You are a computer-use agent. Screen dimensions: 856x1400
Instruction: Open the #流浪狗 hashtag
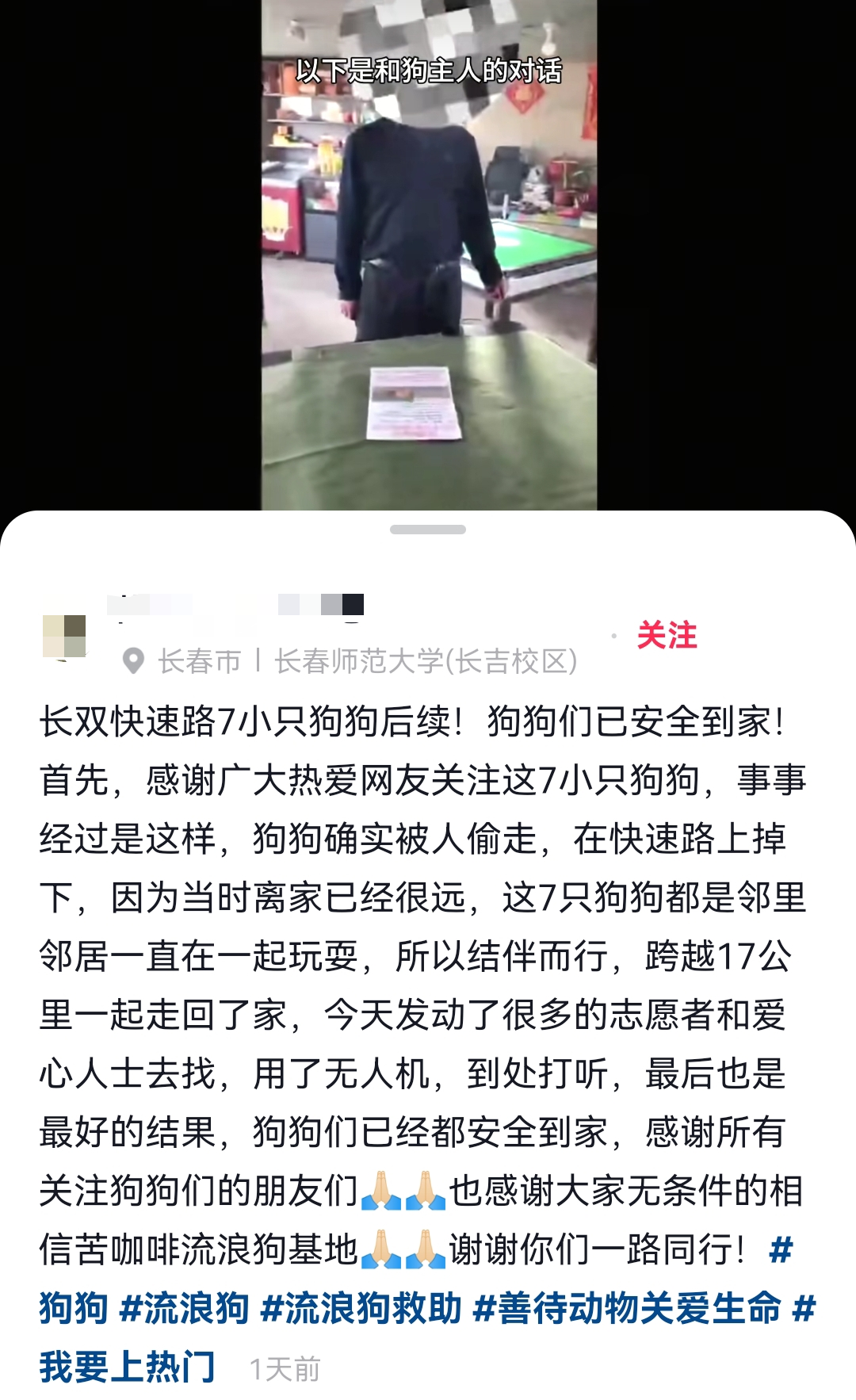tap(184, 1308)
